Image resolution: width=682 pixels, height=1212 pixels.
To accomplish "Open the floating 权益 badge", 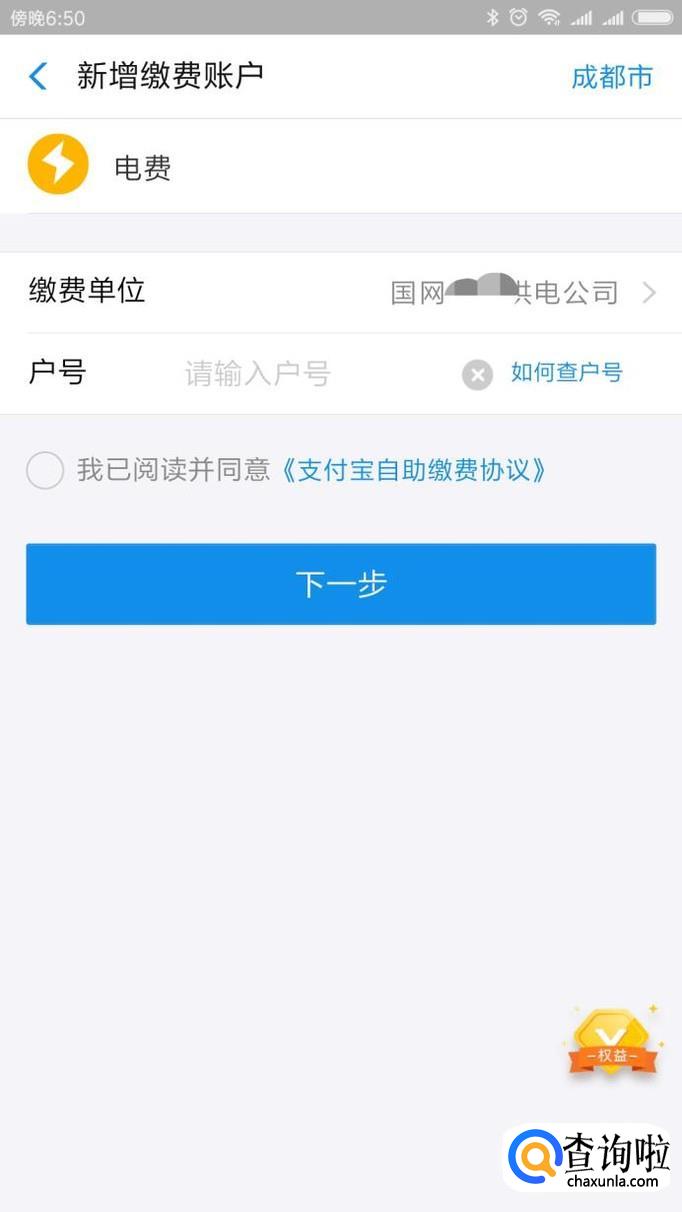I will (612, 1042).
